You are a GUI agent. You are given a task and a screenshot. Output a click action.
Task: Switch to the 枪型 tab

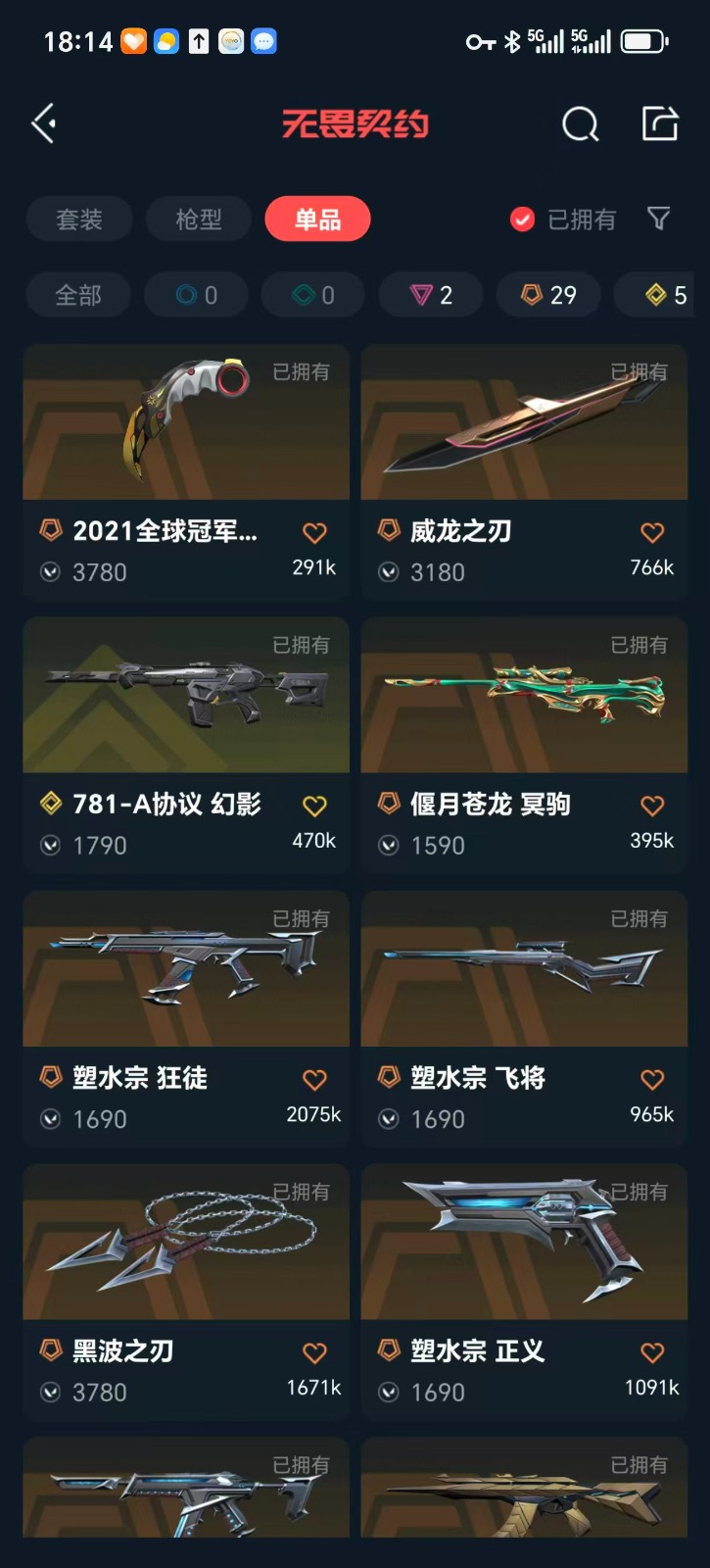[x=199, y=219]
